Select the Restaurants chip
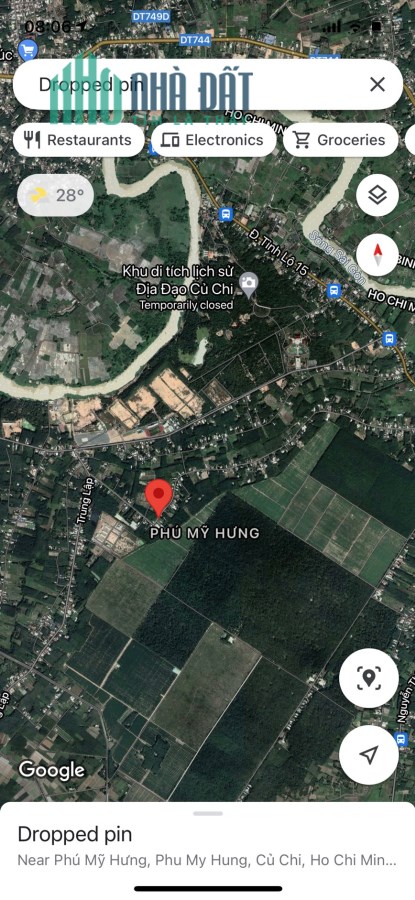 79,139
